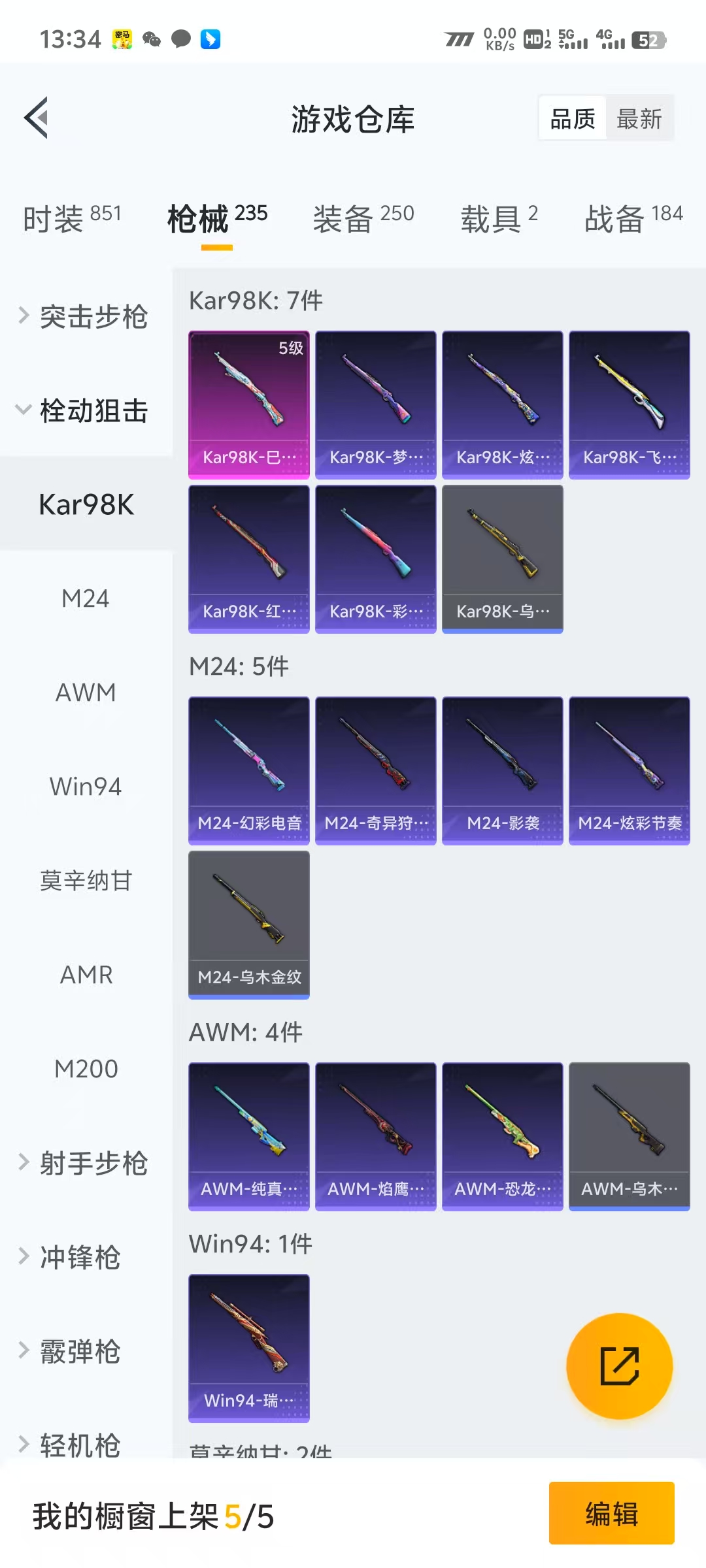Select 莫辛纳甘 in the sidebar
This screenshot has height=1568, width=706.
click(86, 881)
